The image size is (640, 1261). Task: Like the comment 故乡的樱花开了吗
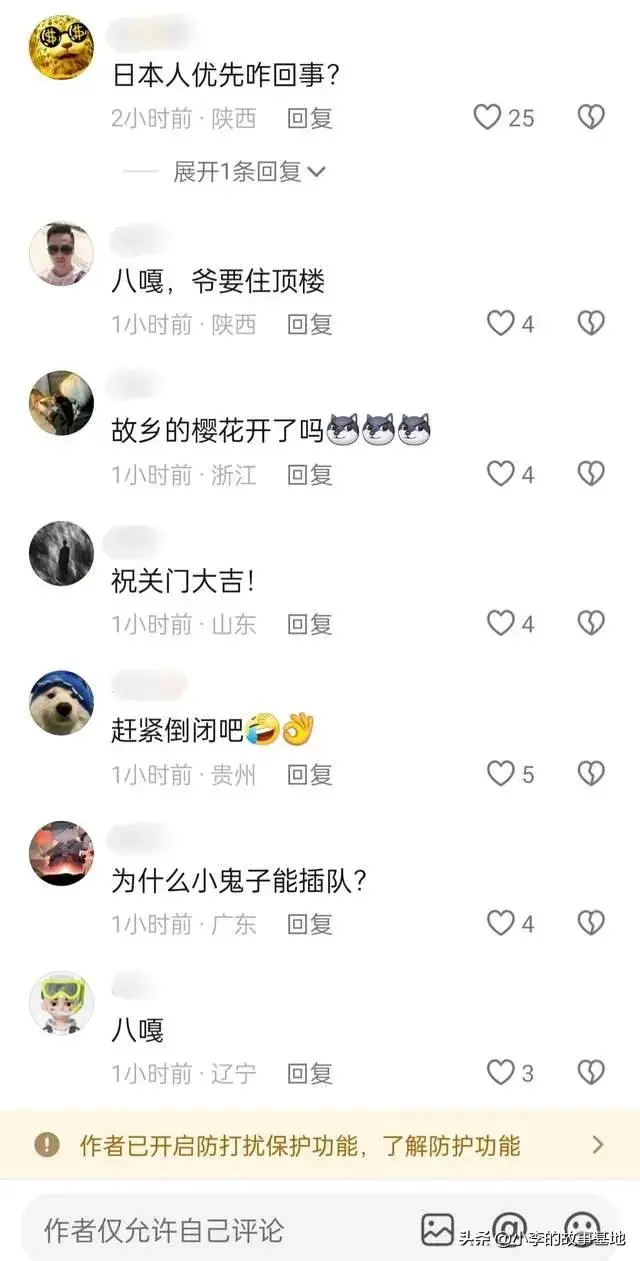point(500,474)
